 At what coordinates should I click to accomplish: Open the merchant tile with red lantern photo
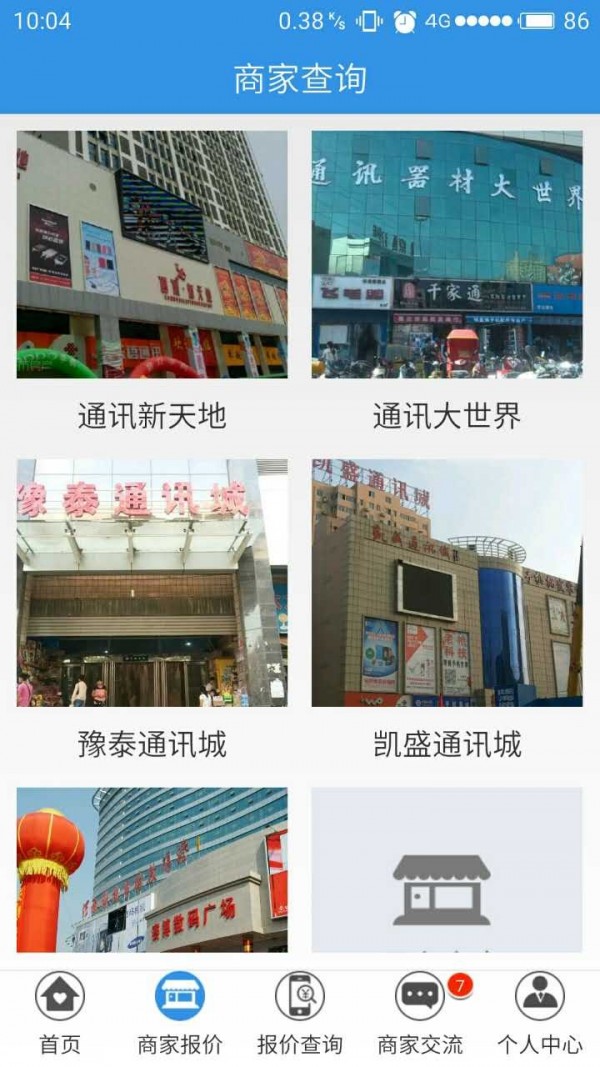point(152,870)
